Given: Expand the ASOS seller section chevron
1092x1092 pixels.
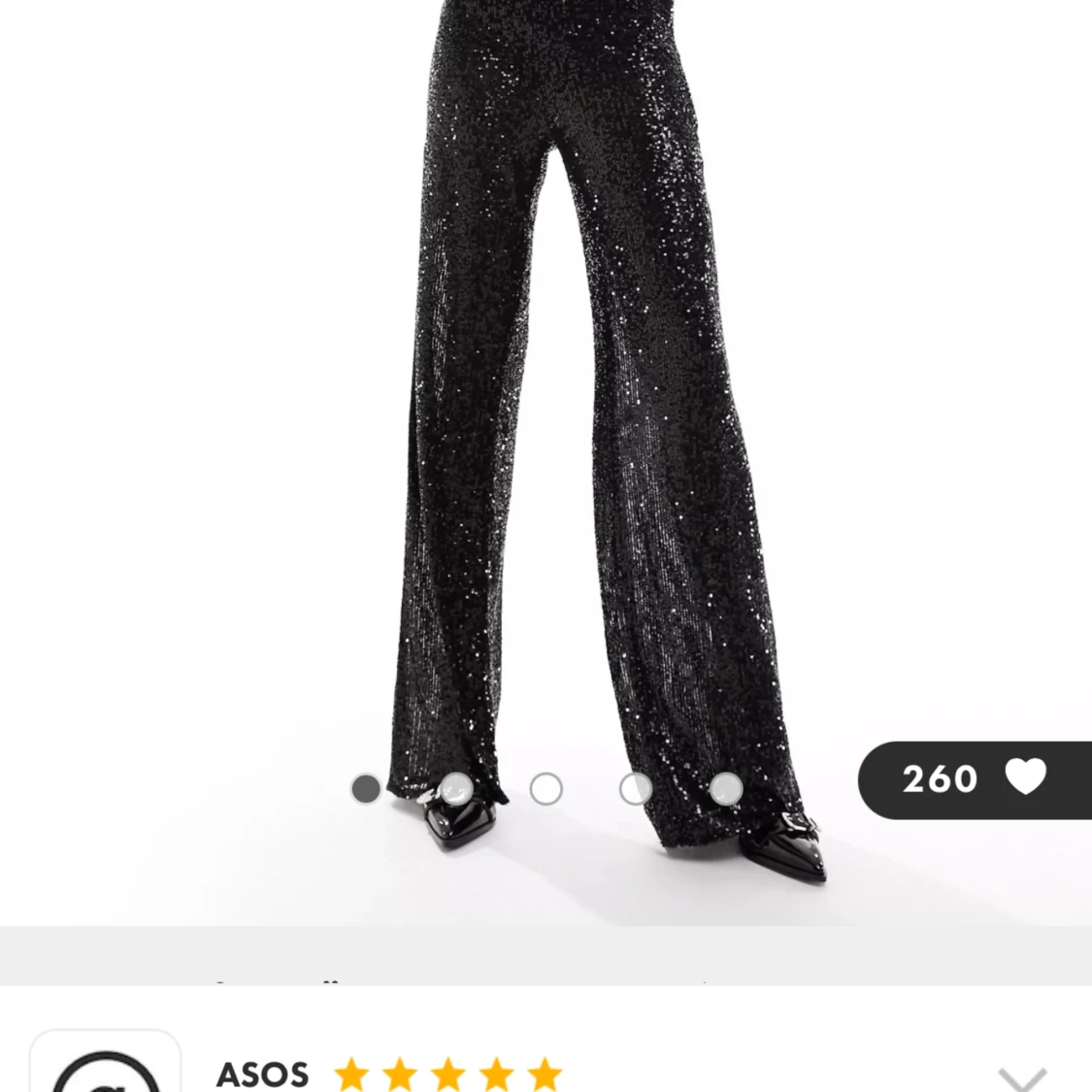Looking at the screenshot, I should [1022, 1077].
